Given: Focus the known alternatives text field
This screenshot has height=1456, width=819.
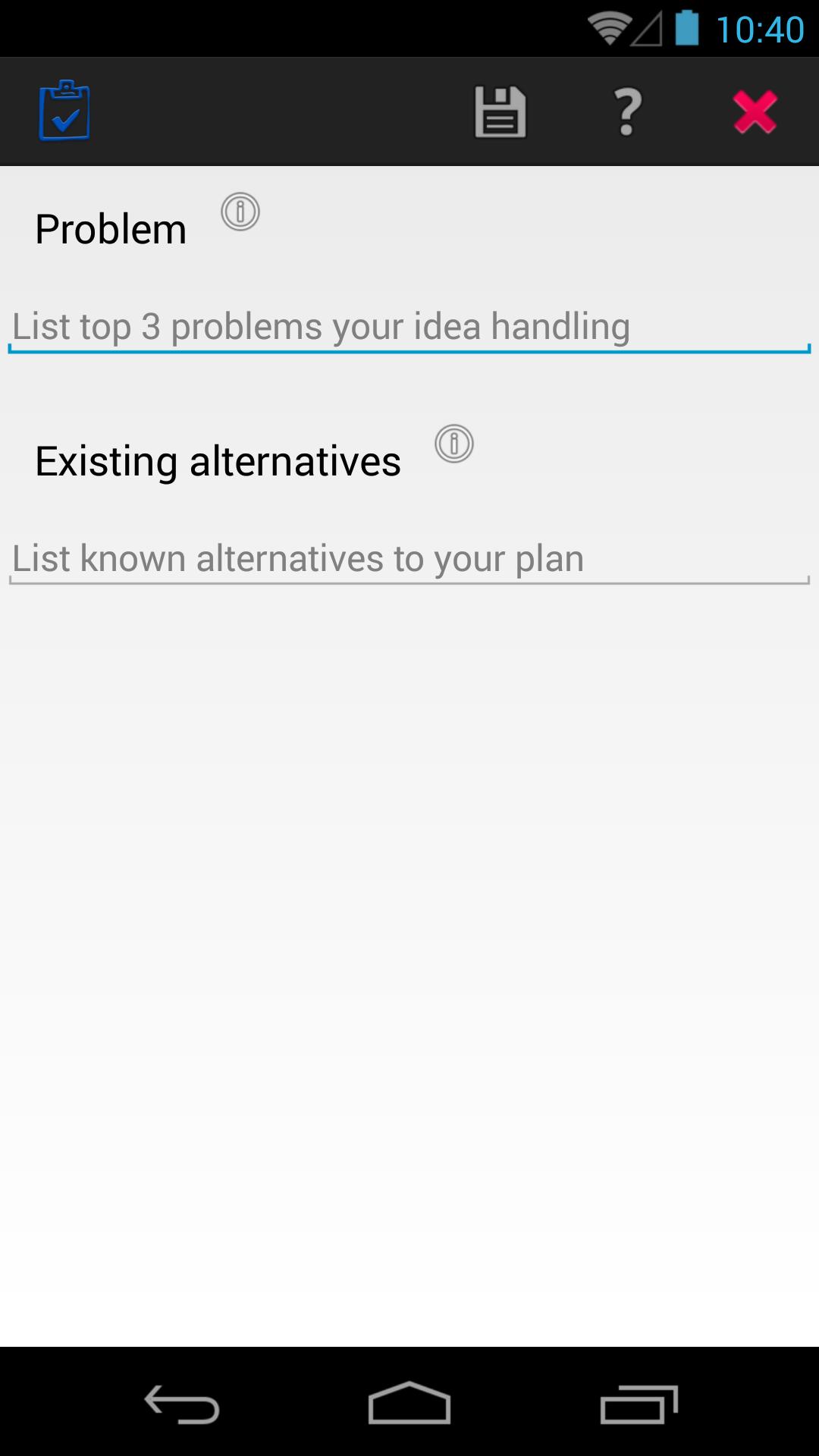Looking at the screenshot, I should coord(409,559).
